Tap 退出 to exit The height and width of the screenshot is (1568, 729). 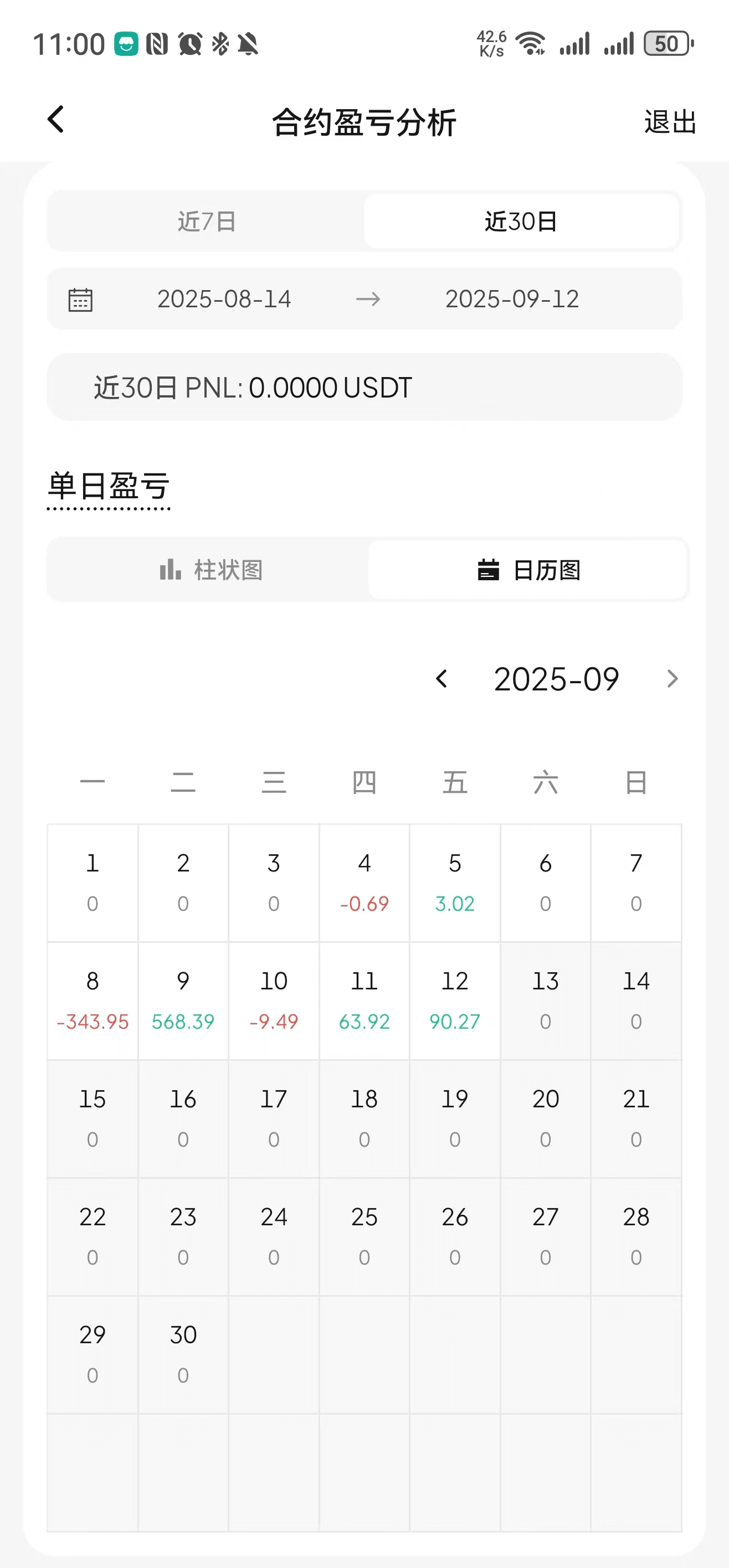click(x=670, y=122)
